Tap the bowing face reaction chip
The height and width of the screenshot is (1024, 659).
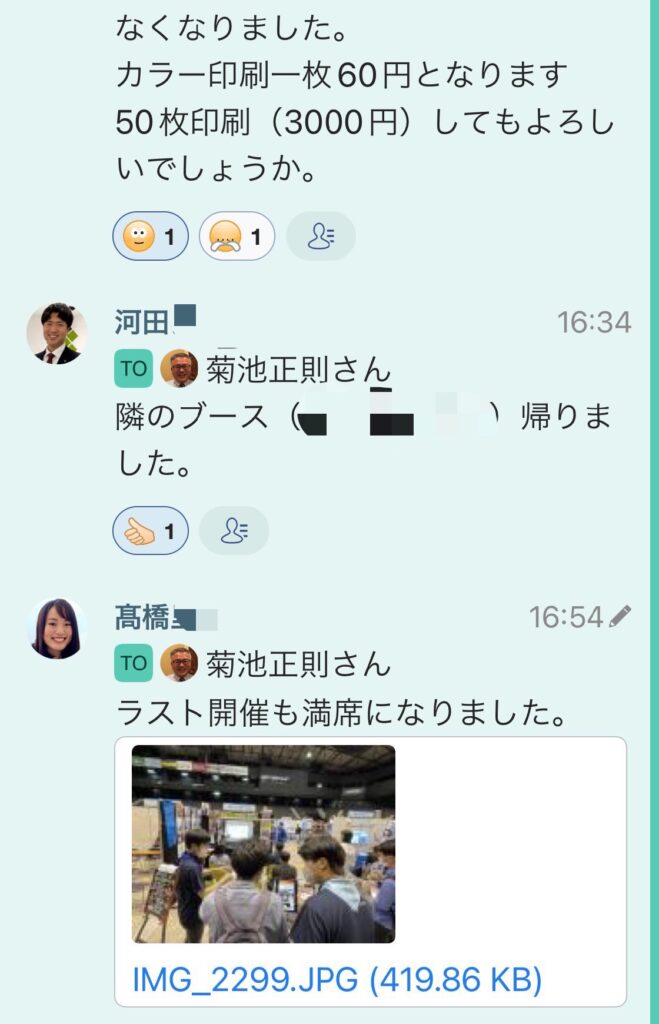tap(236, 237)
